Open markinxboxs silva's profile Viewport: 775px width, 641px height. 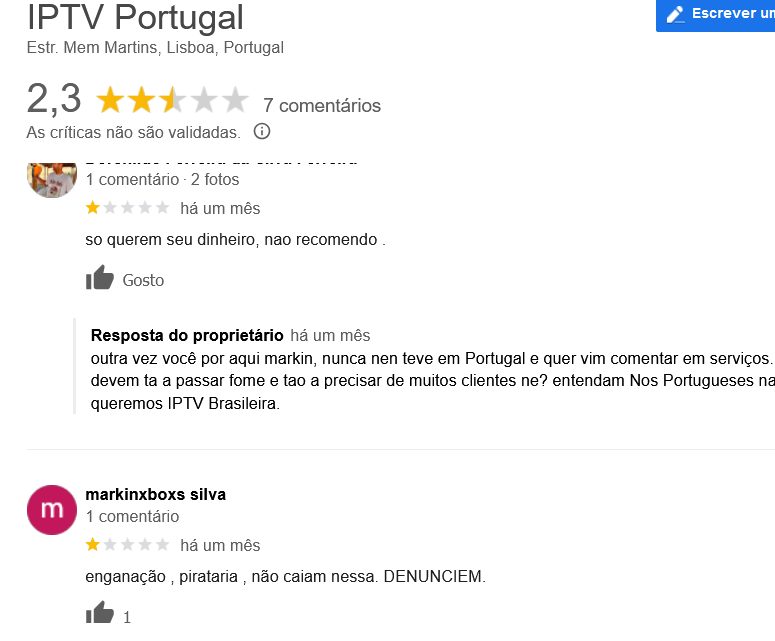coord(156,494)
